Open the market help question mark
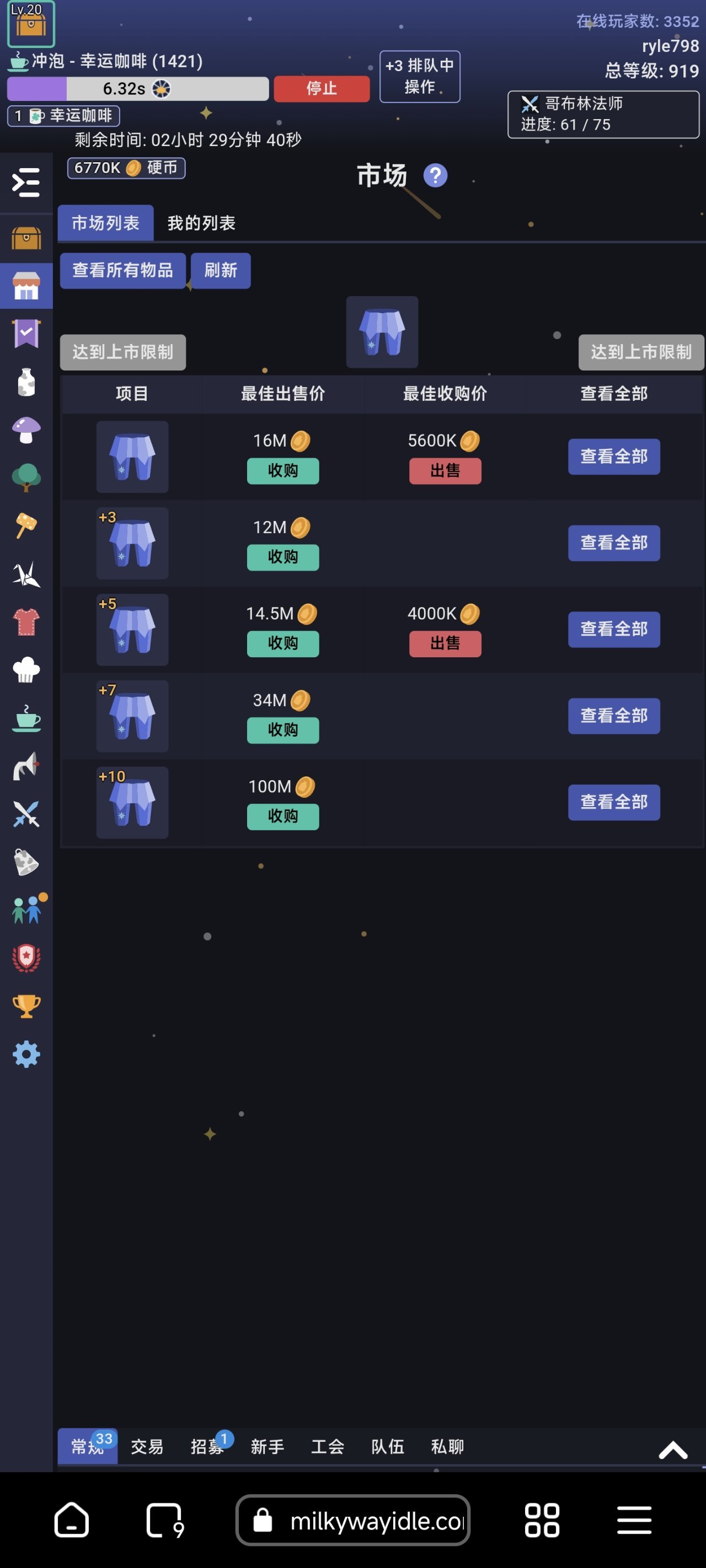Viewport: 706px width, 1568px height. (x=435, y=176)
